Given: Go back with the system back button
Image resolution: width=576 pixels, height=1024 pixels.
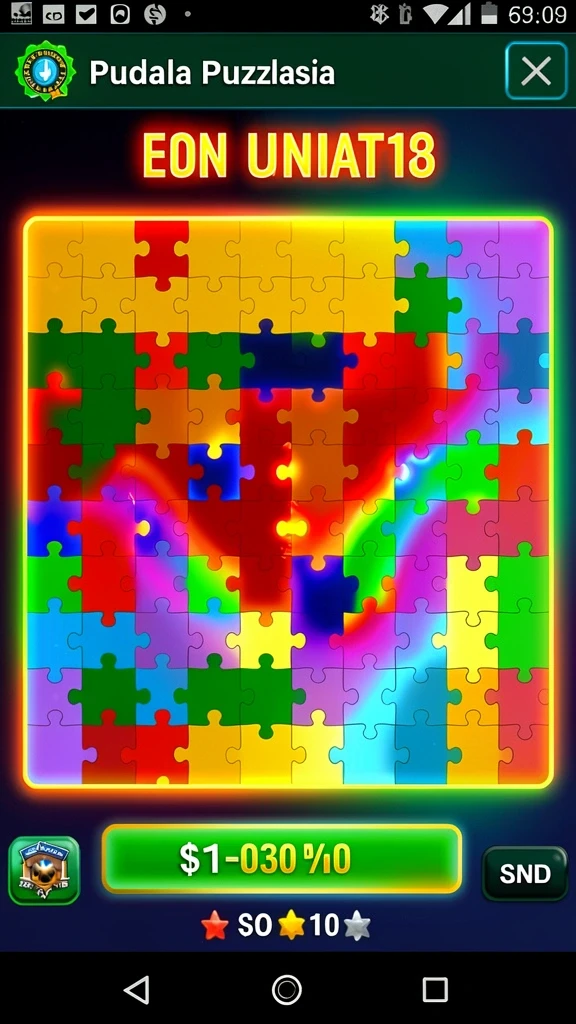Looking at the screenshot, I should (x=137, y=989).
